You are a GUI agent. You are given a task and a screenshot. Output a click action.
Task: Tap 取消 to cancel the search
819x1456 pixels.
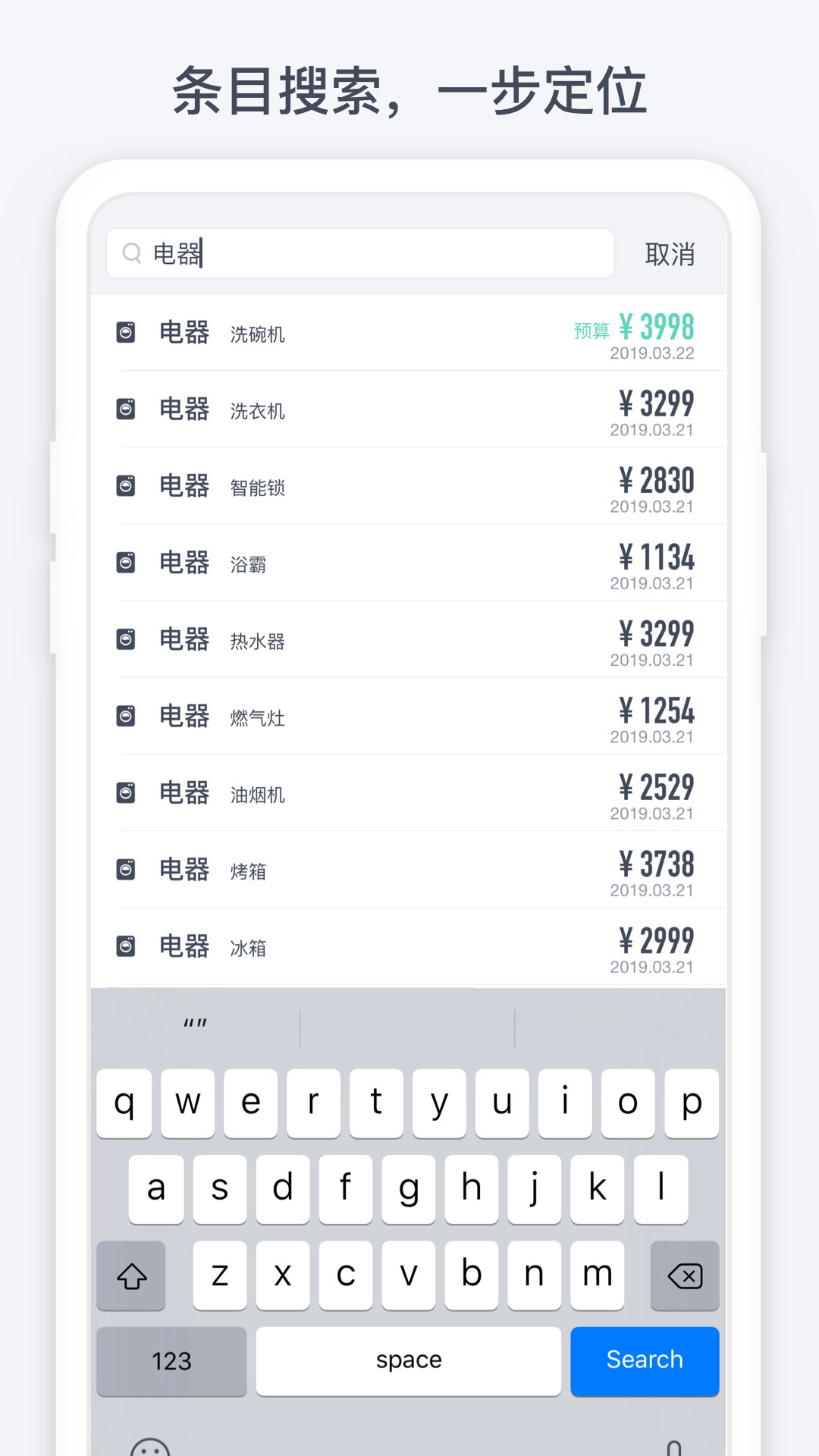pyautogui.click(x=670, y=255)
